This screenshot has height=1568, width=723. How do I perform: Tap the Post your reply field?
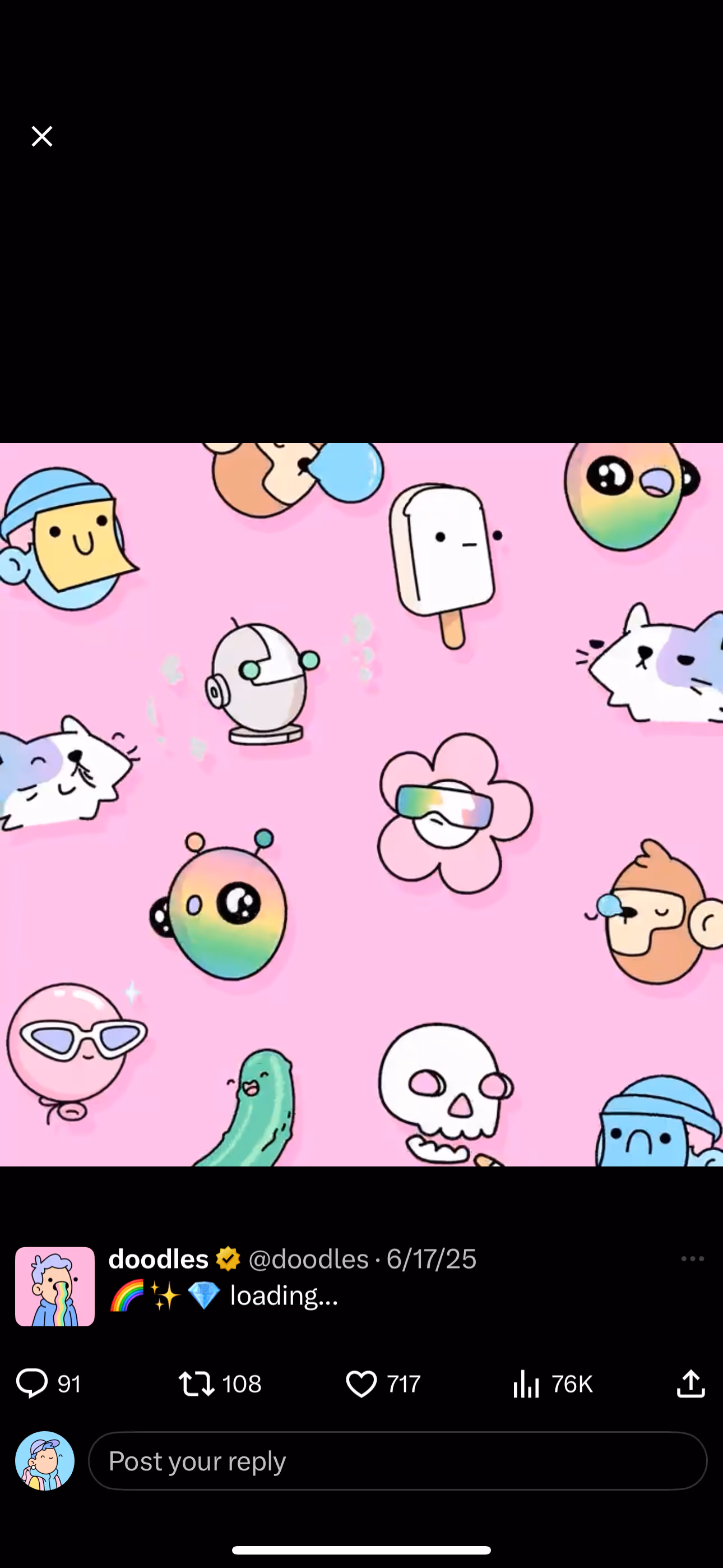coord(397,1460)
